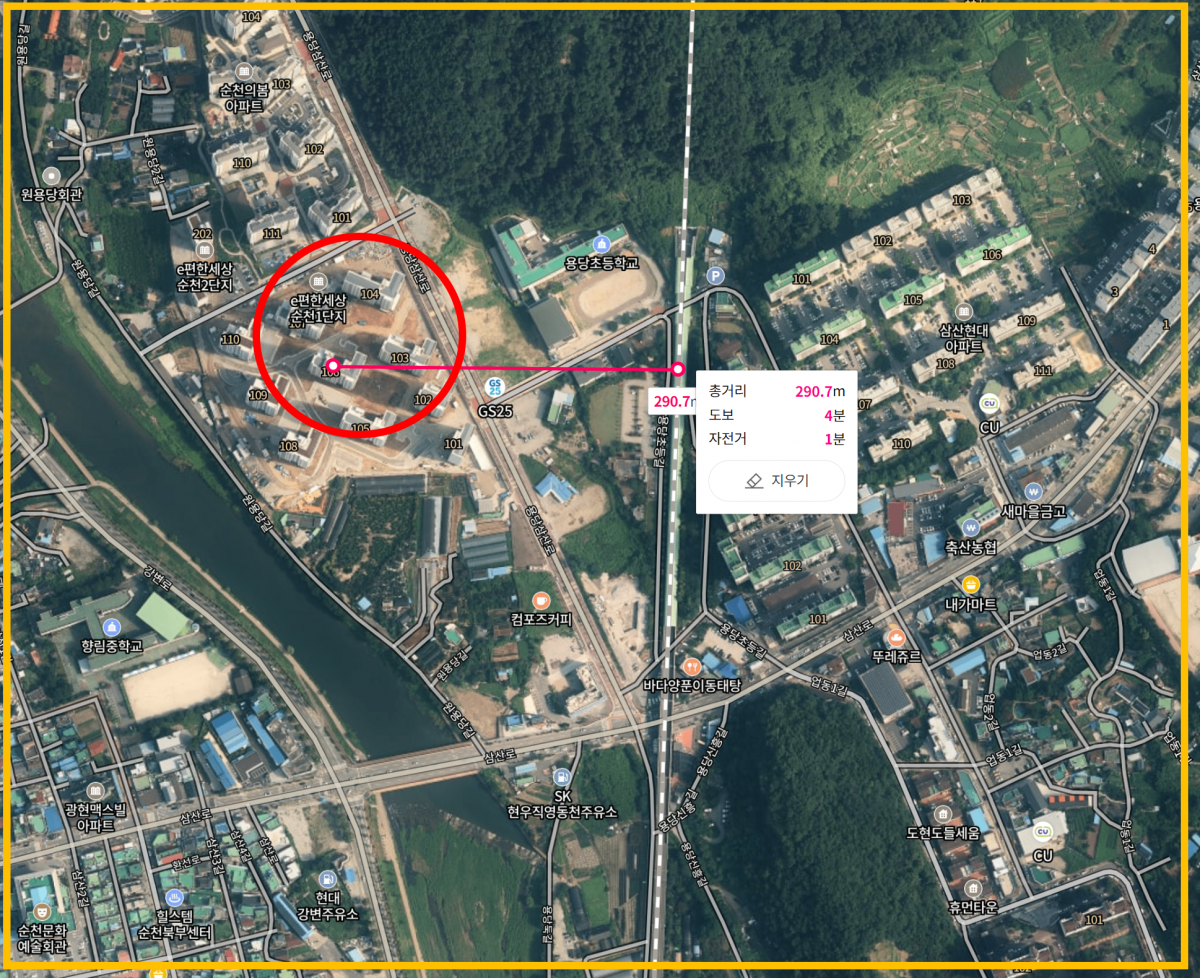This screenshot has width=1200, height=978.
Task: Open the 원용당회관 place marker
Action: 51,175
